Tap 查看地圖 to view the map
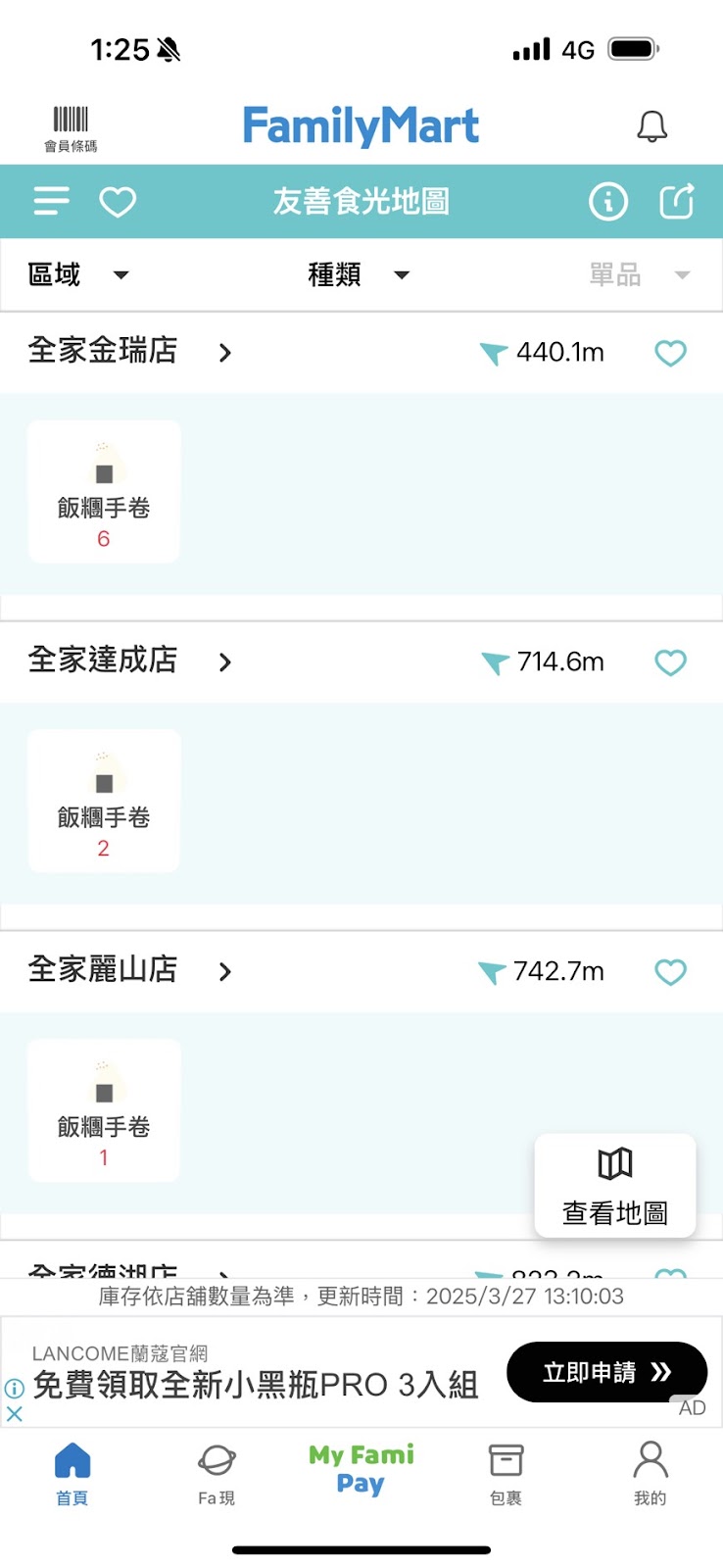 pyautogui.click(x=613, y=1186)
